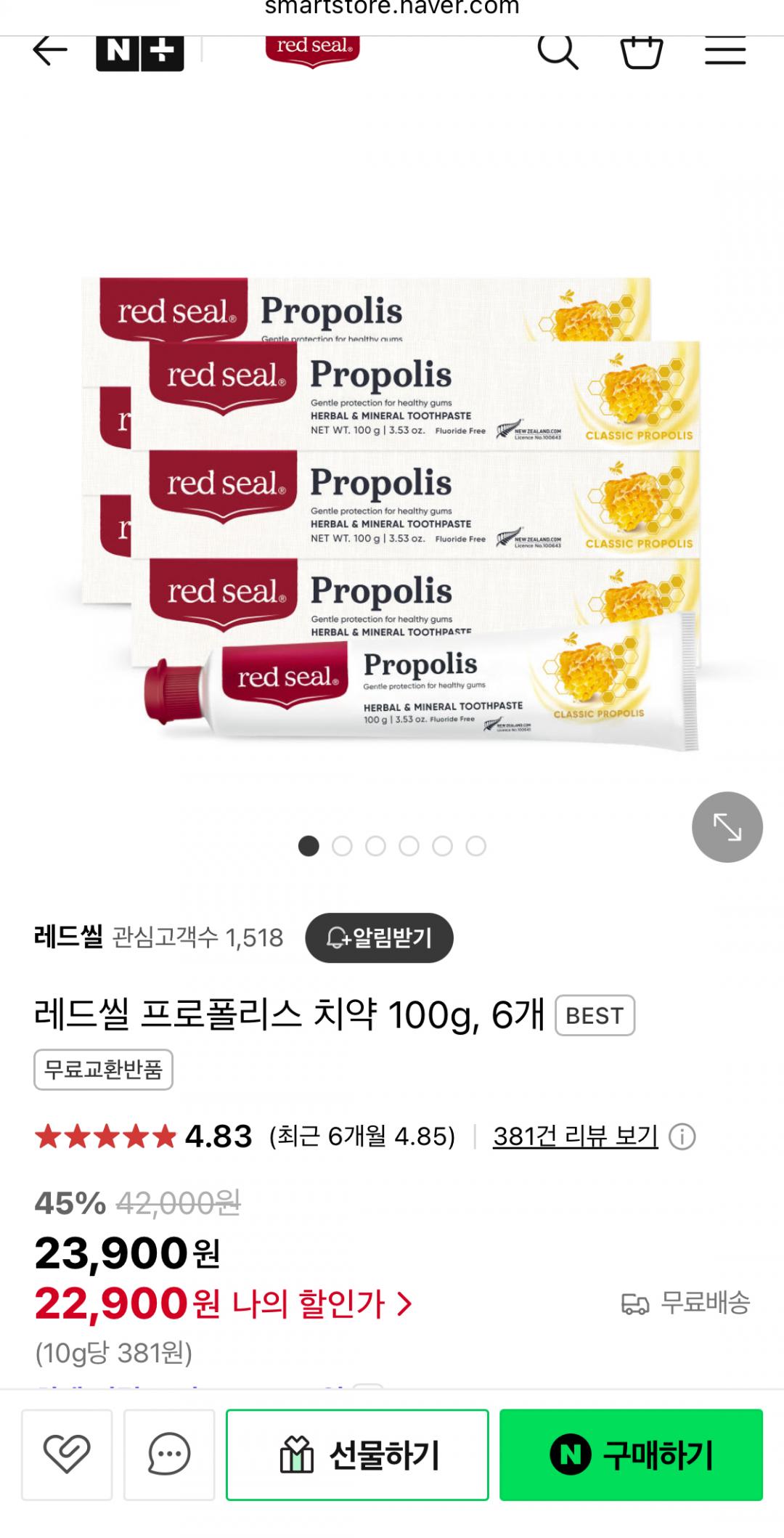Viewport: 784px width, 1538px height.
Task: Go back using the arrow icon
Action: click(x=50, y=51)
